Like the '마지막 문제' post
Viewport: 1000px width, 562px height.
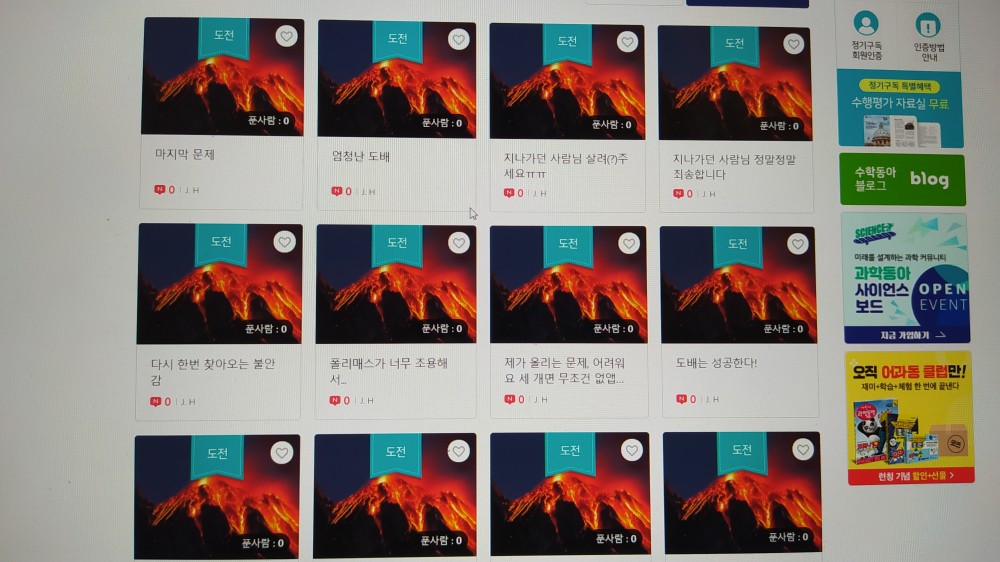pyautogui.click(x=287, y=37)
